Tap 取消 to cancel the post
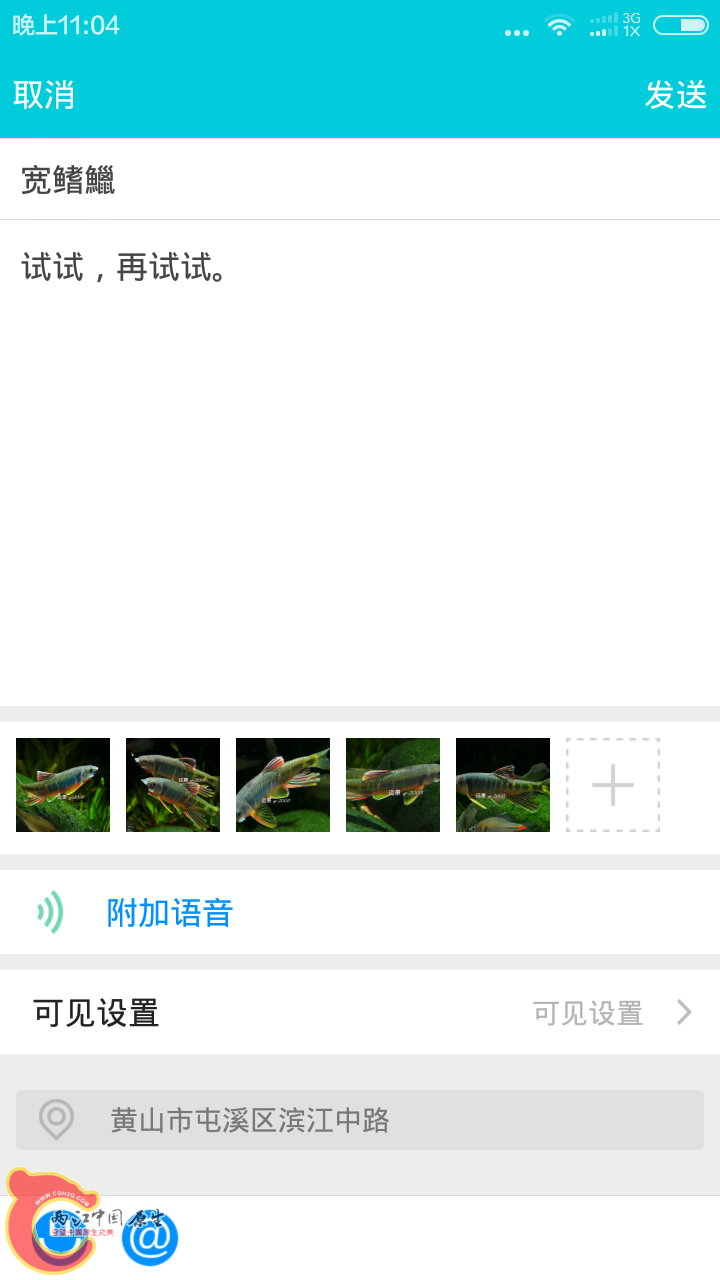Viewport: 720px width, 1280px height. coord(43,95)
